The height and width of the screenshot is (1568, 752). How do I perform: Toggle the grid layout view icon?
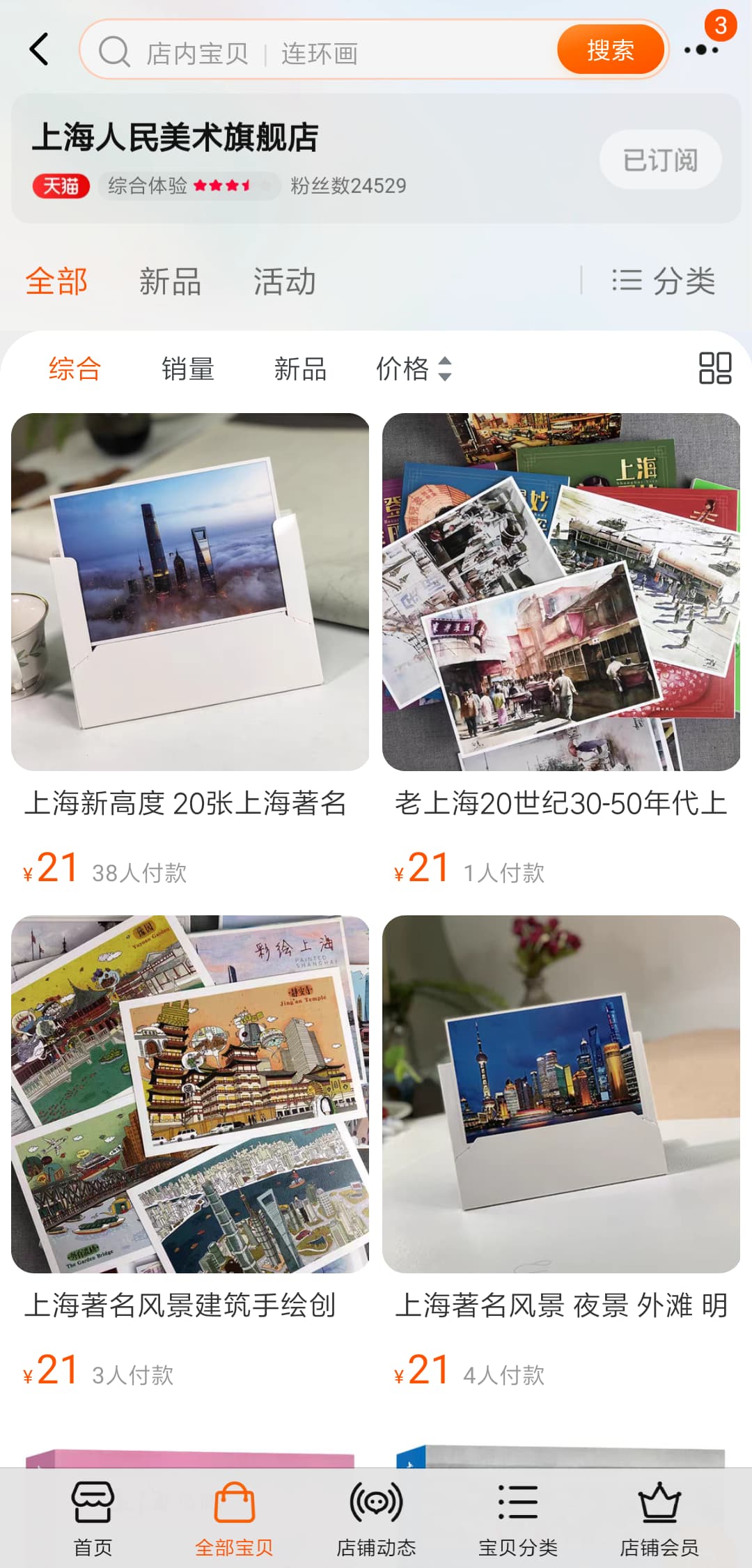point(715,368)
